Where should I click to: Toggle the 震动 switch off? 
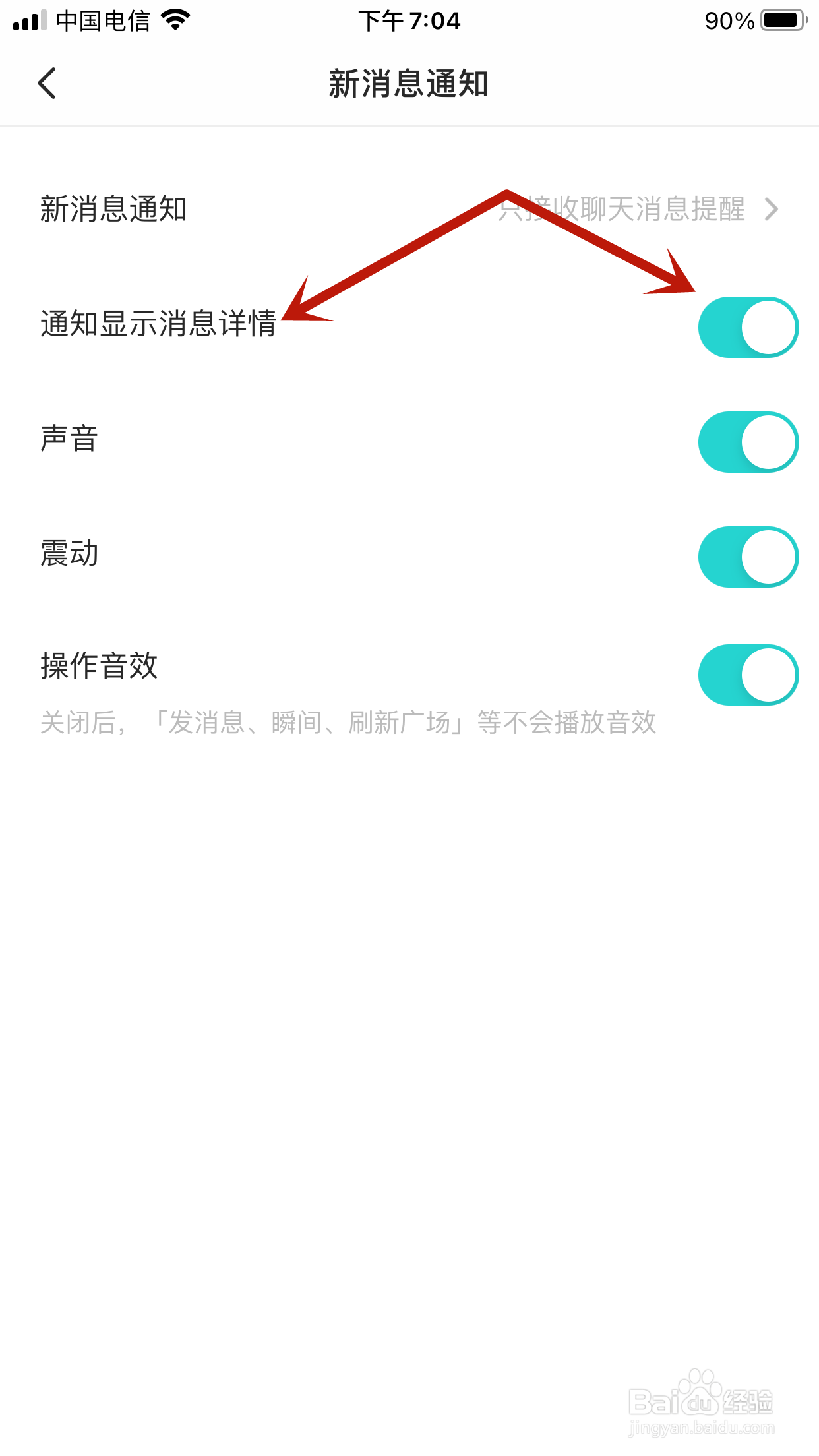(748, 557)
